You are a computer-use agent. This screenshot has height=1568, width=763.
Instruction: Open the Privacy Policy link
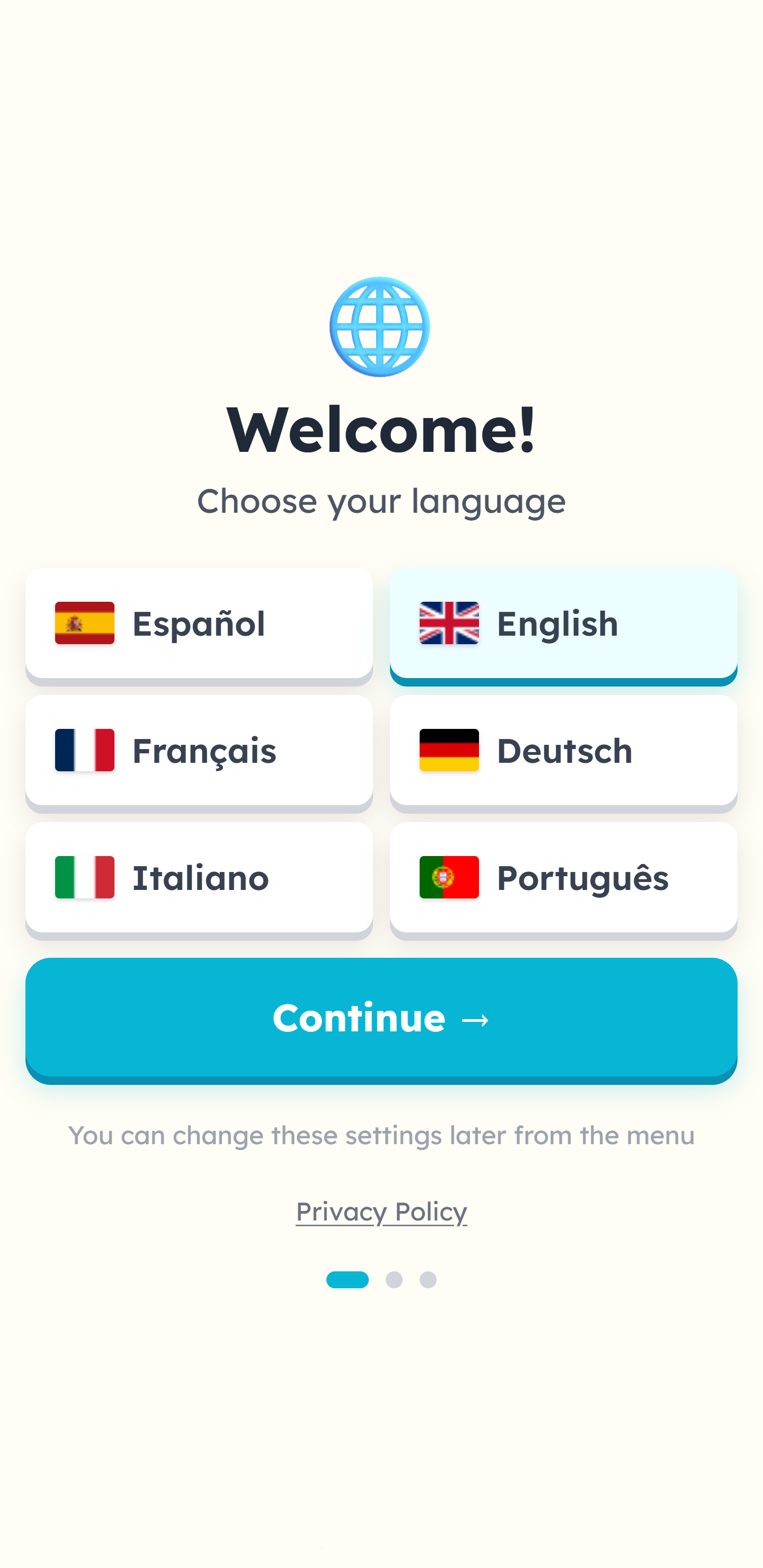point(381,1211)
